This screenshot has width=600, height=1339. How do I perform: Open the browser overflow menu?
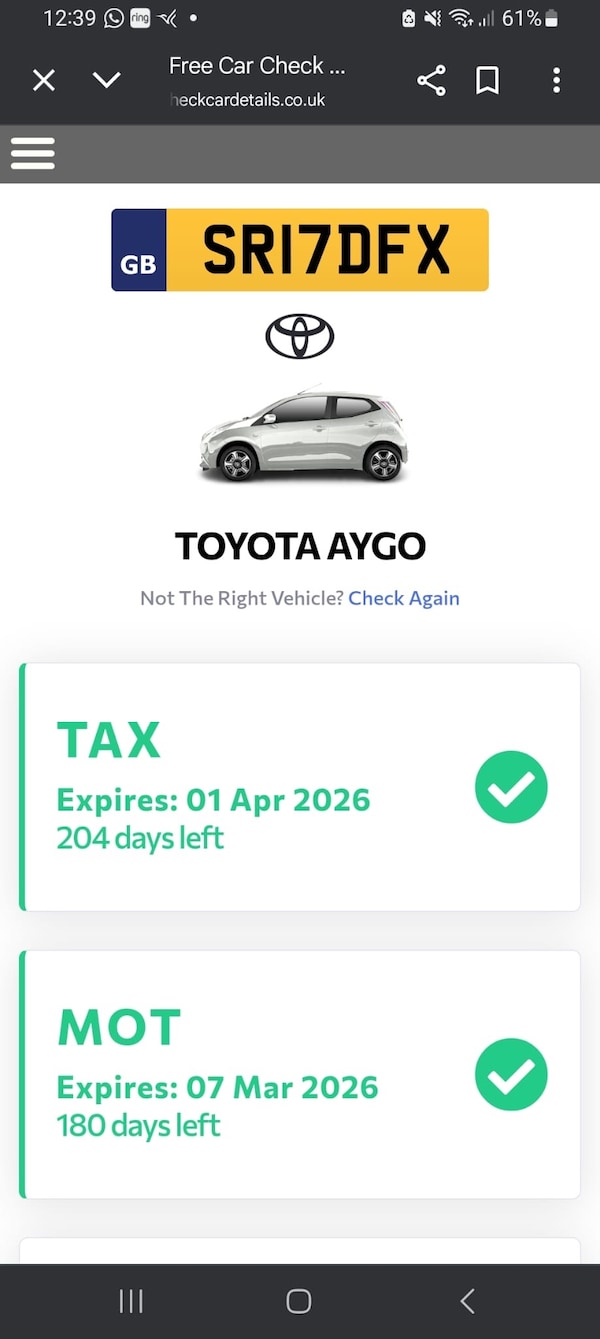(x=556, y=80)
